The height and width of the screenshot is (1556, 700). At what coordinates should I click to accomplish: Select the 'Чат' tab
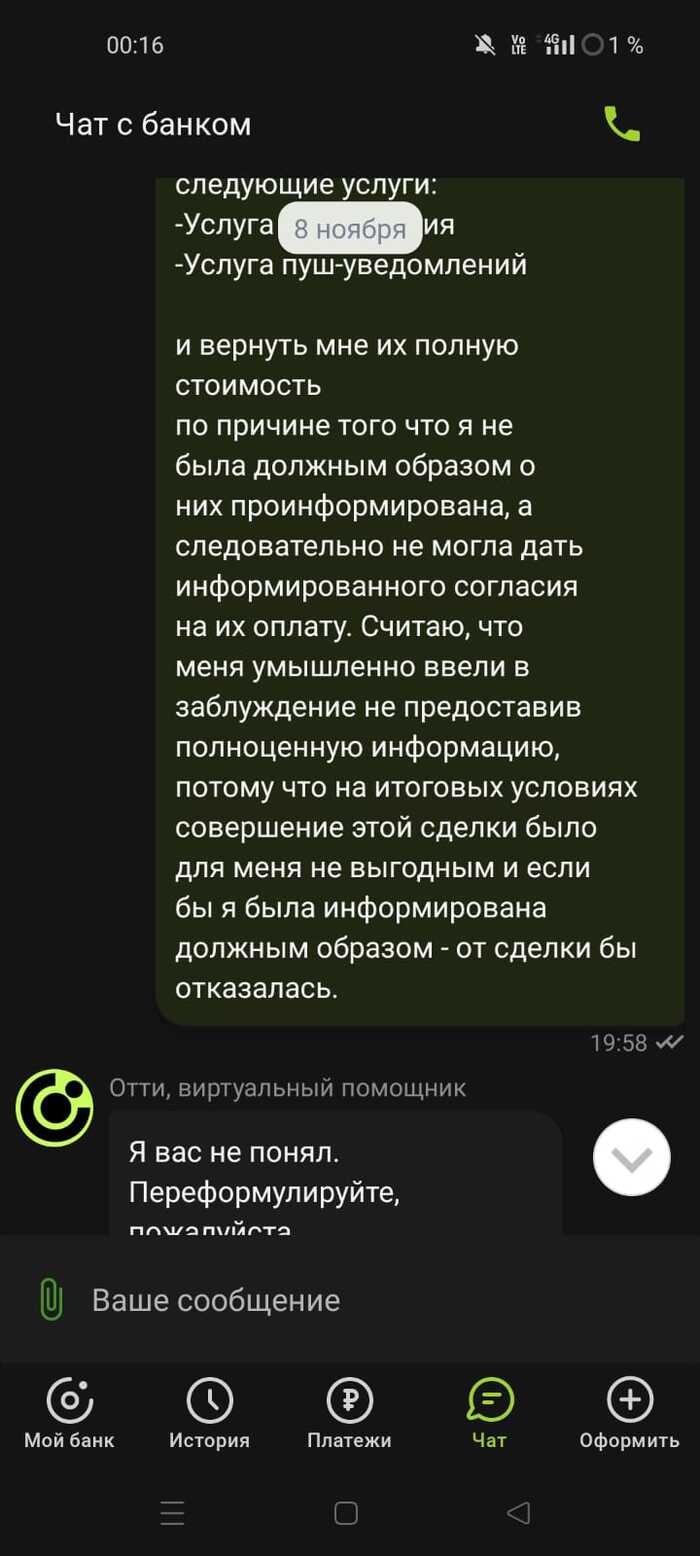[490, 1413]
